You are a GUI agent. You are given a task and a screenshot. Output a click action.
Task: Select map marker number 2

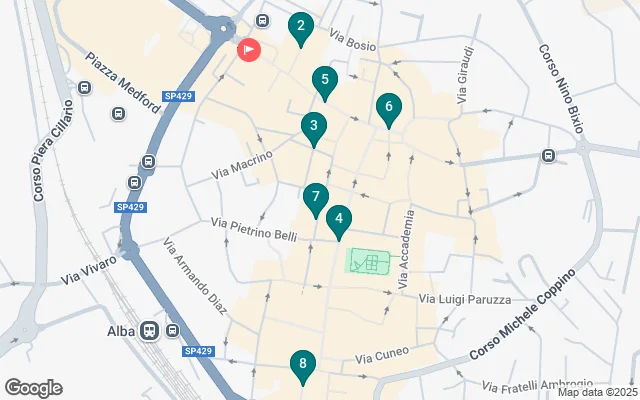pos(299,27)
